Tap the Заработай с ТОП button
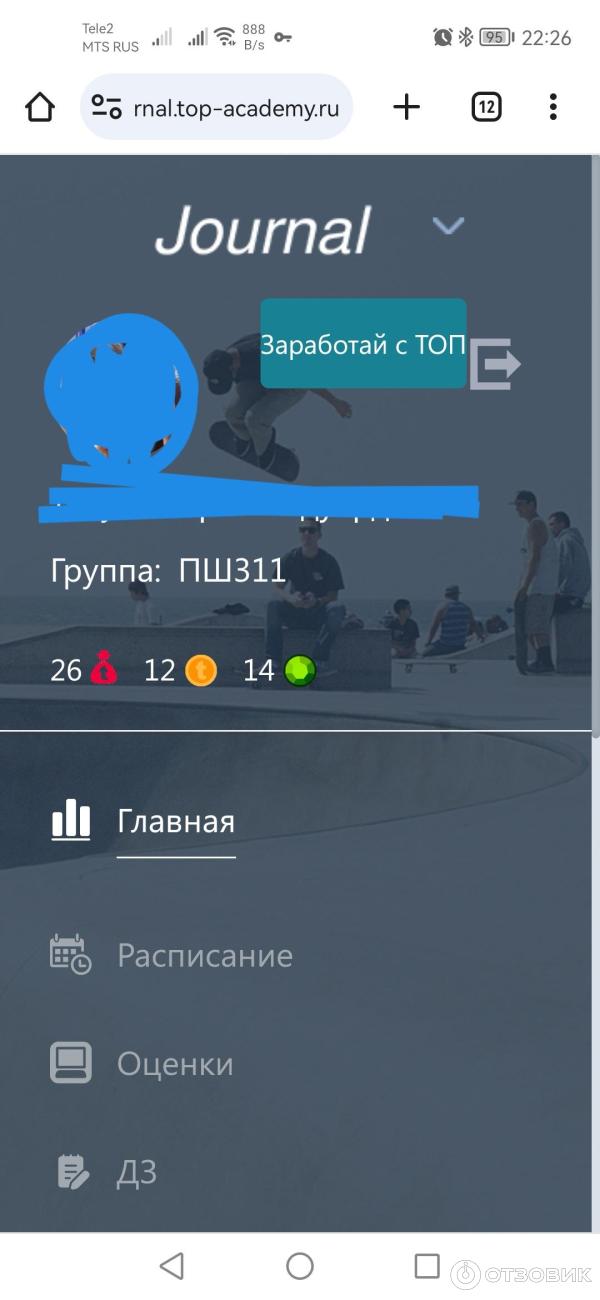Viewport: 600px width, 1300px height. pos(363,344)
